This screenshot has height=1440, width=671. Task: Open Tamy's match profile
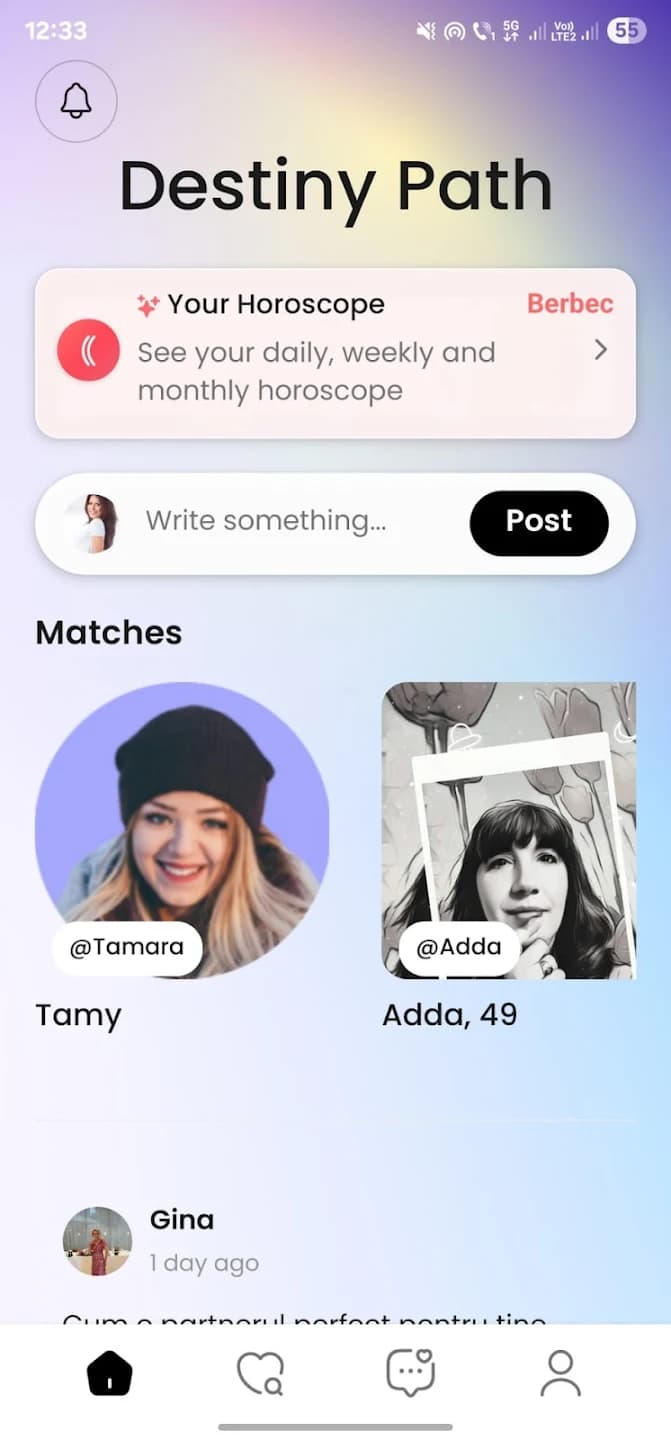182,830
